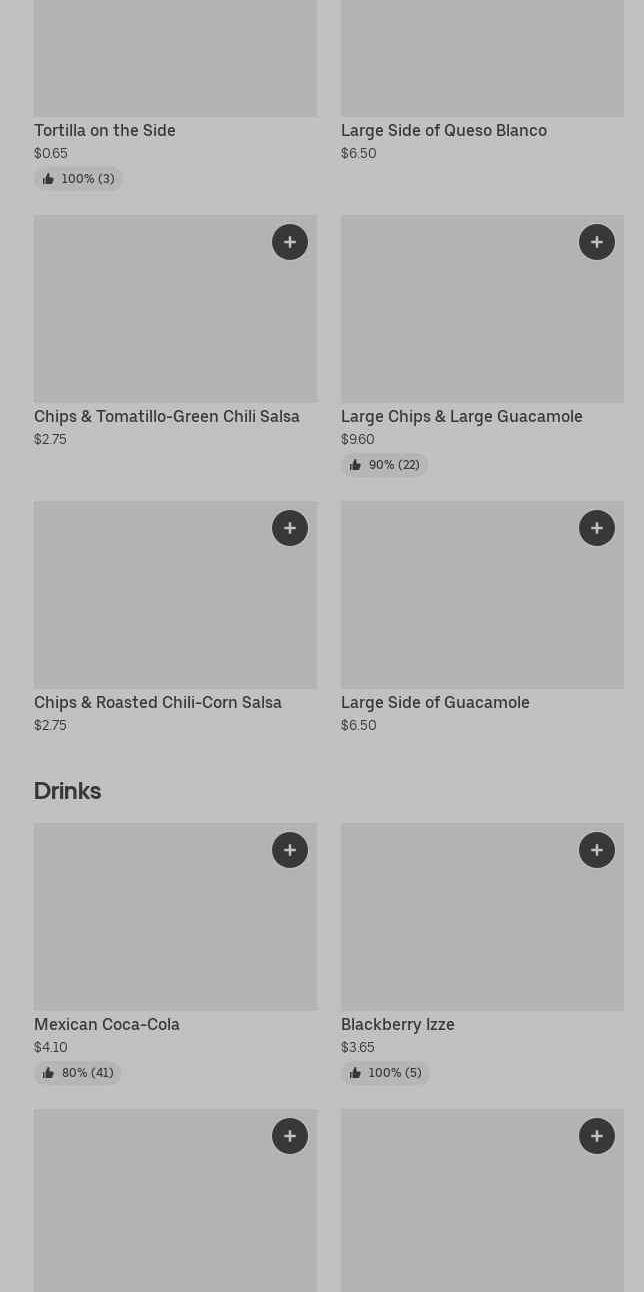View the Mexican Coca-Cola drink details
This screenshot has width=644, height=1292.
click(107, 1025)
